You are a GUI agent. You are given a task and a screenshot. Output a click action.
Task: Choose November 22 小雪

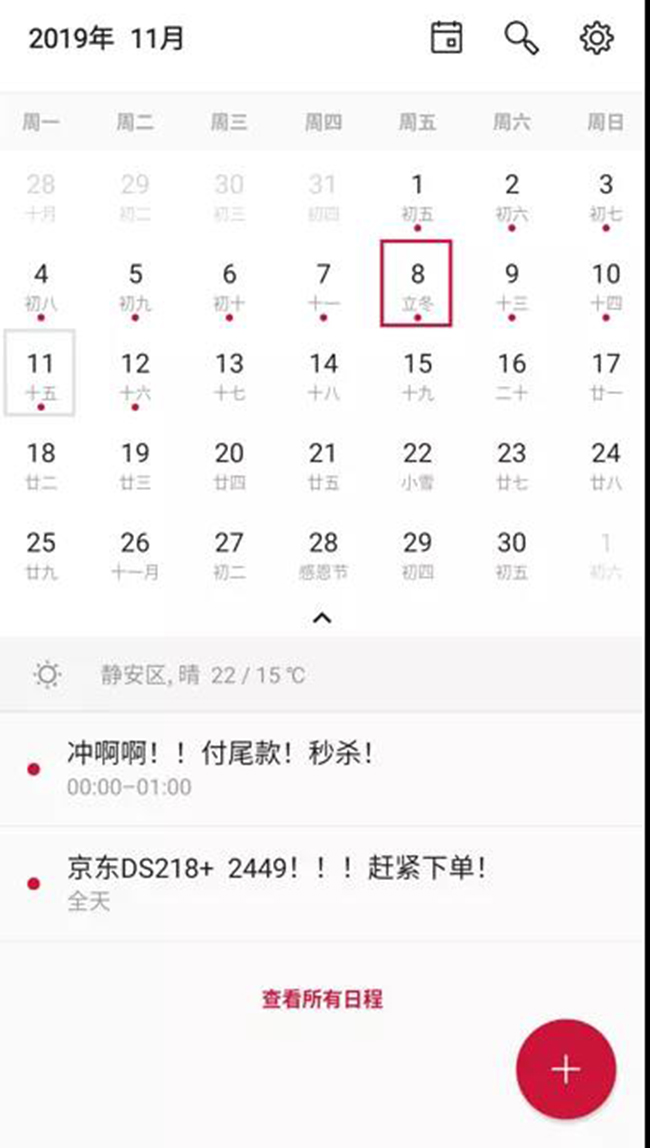point(416,464)
